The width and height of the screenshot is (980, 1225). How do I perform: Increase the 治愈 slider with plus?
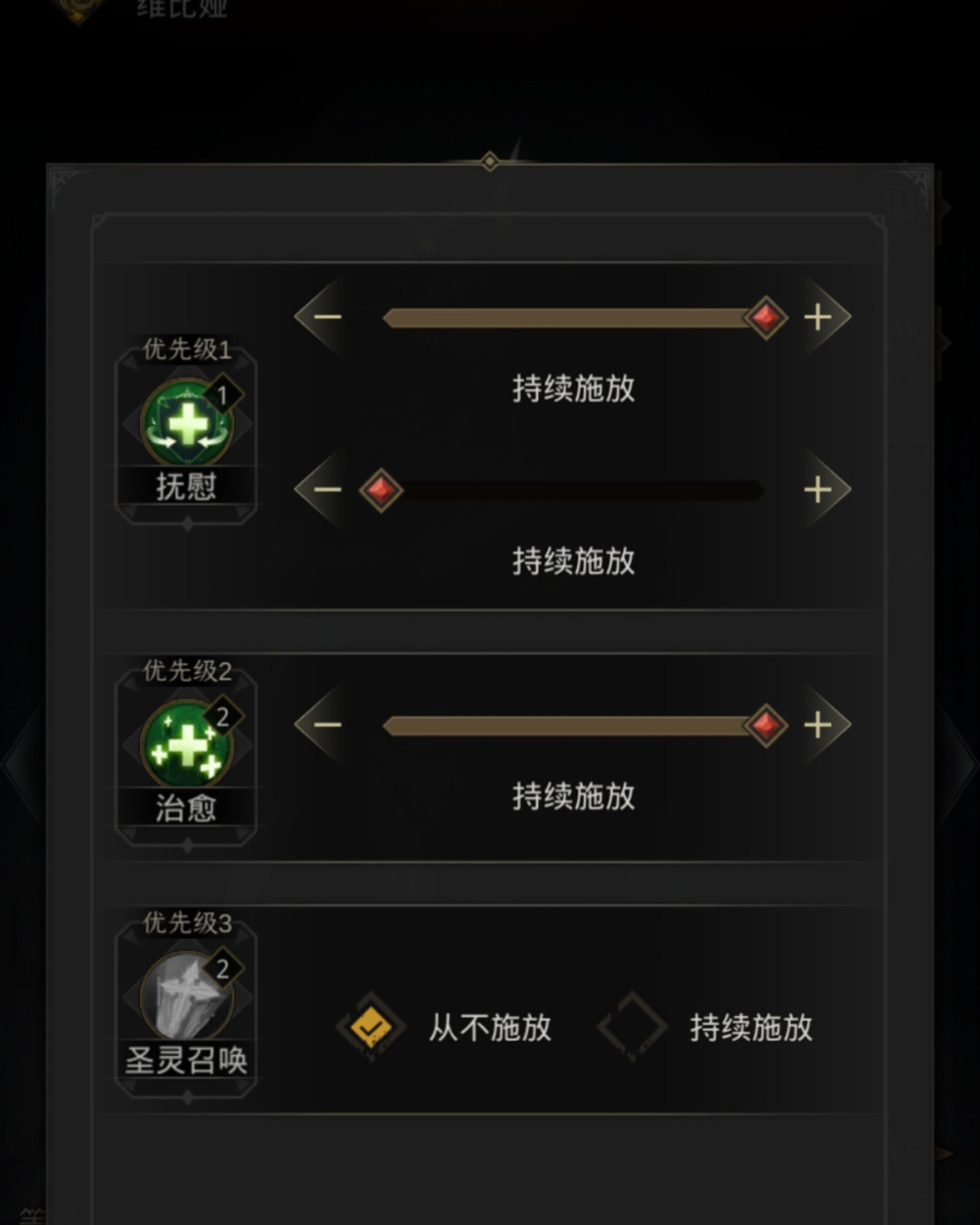[x=818, y=725]
